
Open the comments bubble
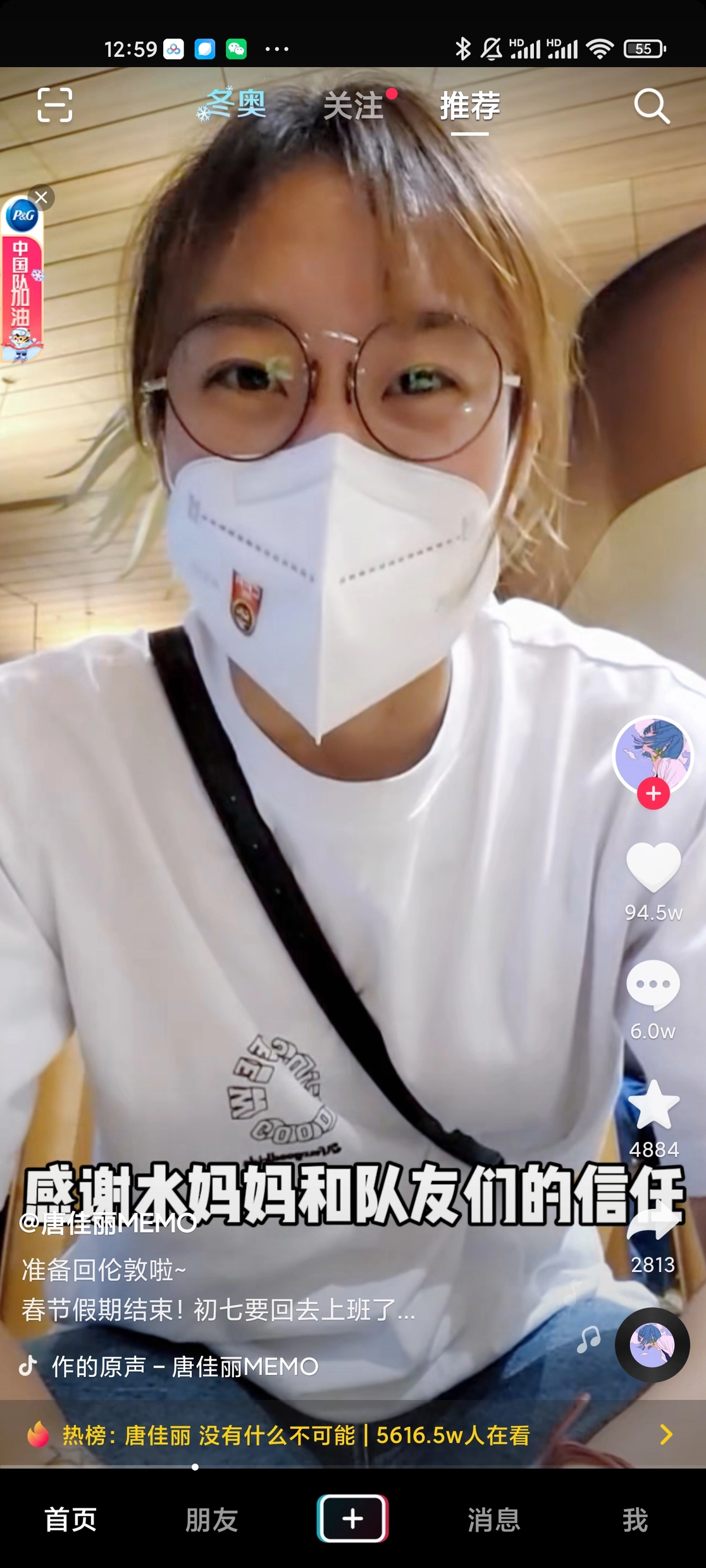(653, 985)
